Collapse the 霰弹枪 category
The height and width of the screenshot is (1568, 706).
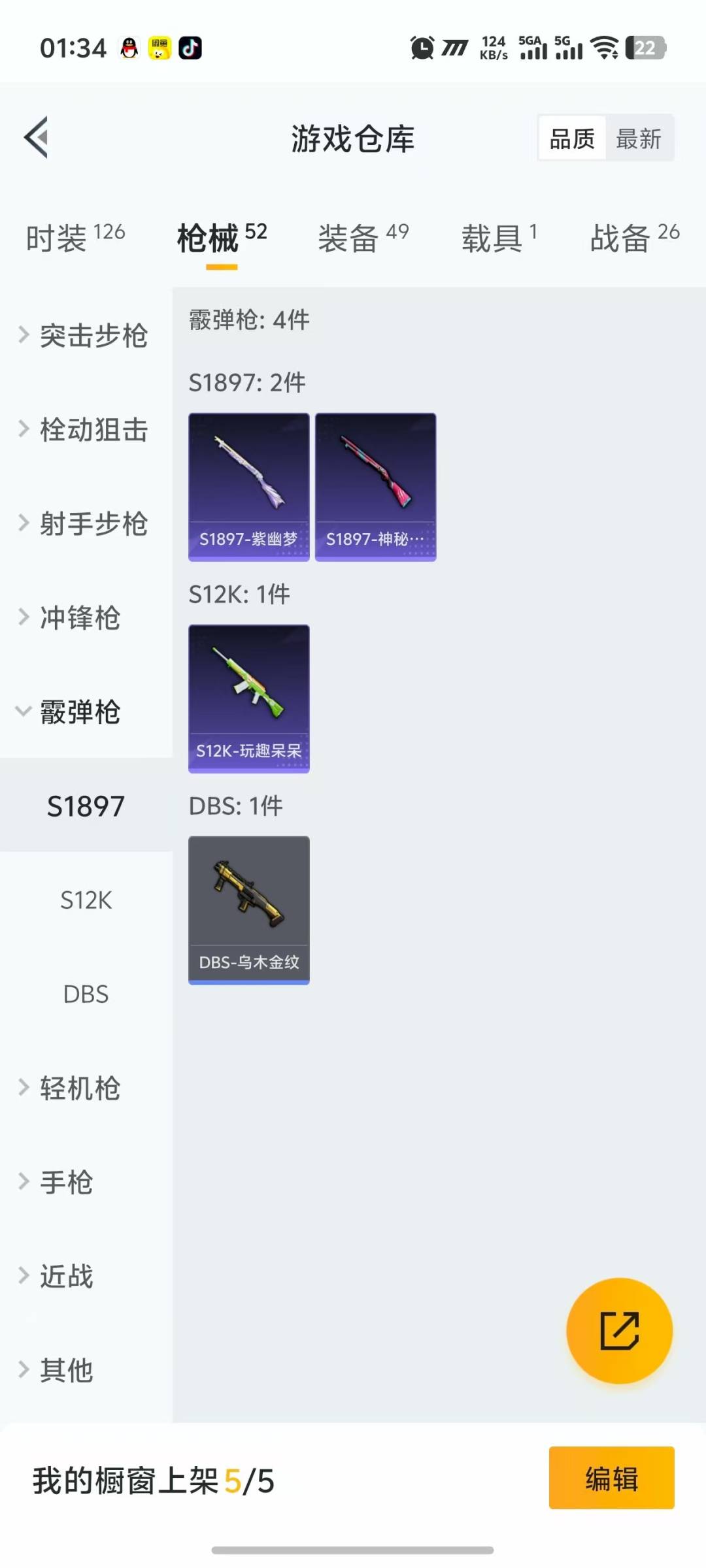coord(72,712)
